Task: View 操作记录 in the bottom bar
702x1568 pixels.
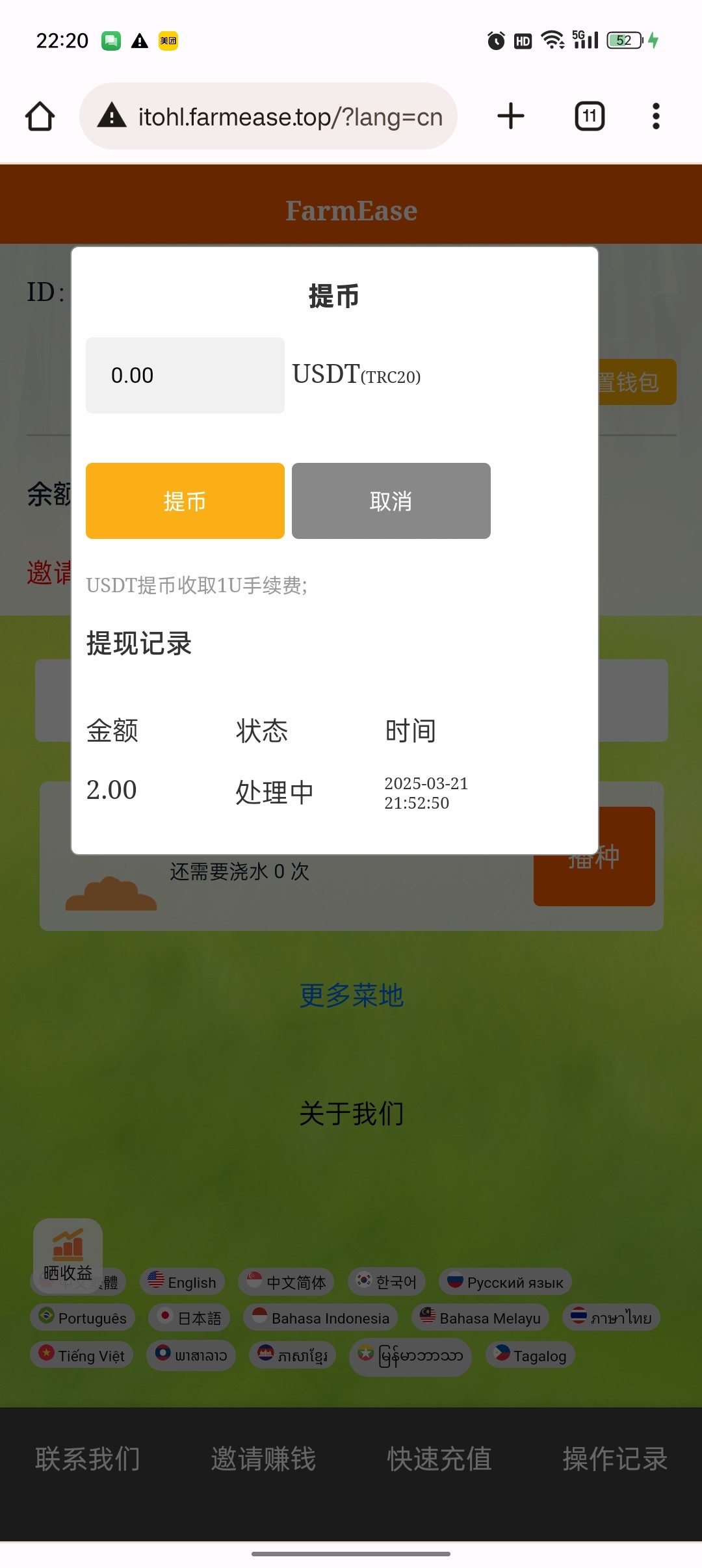Action: (615, 1458)
